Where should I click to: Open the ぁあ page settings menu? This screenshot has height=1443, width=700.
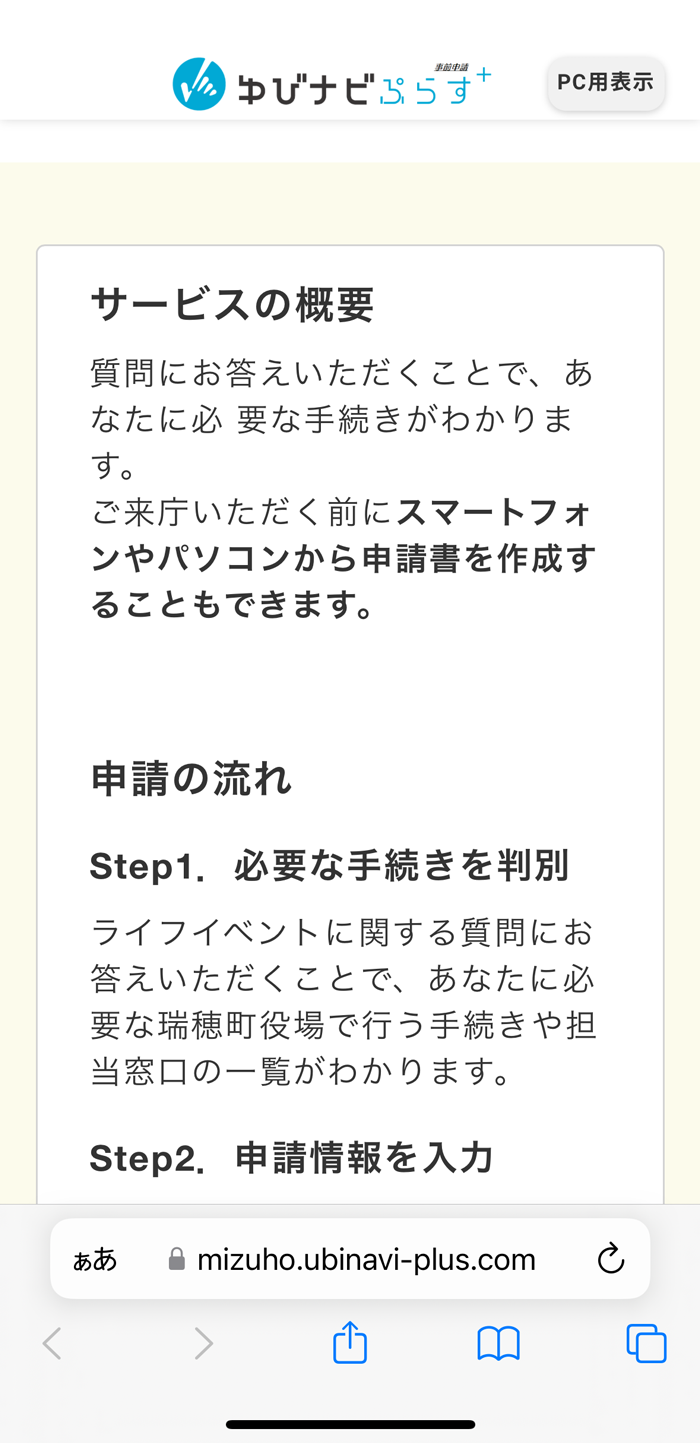[95, 1259]
